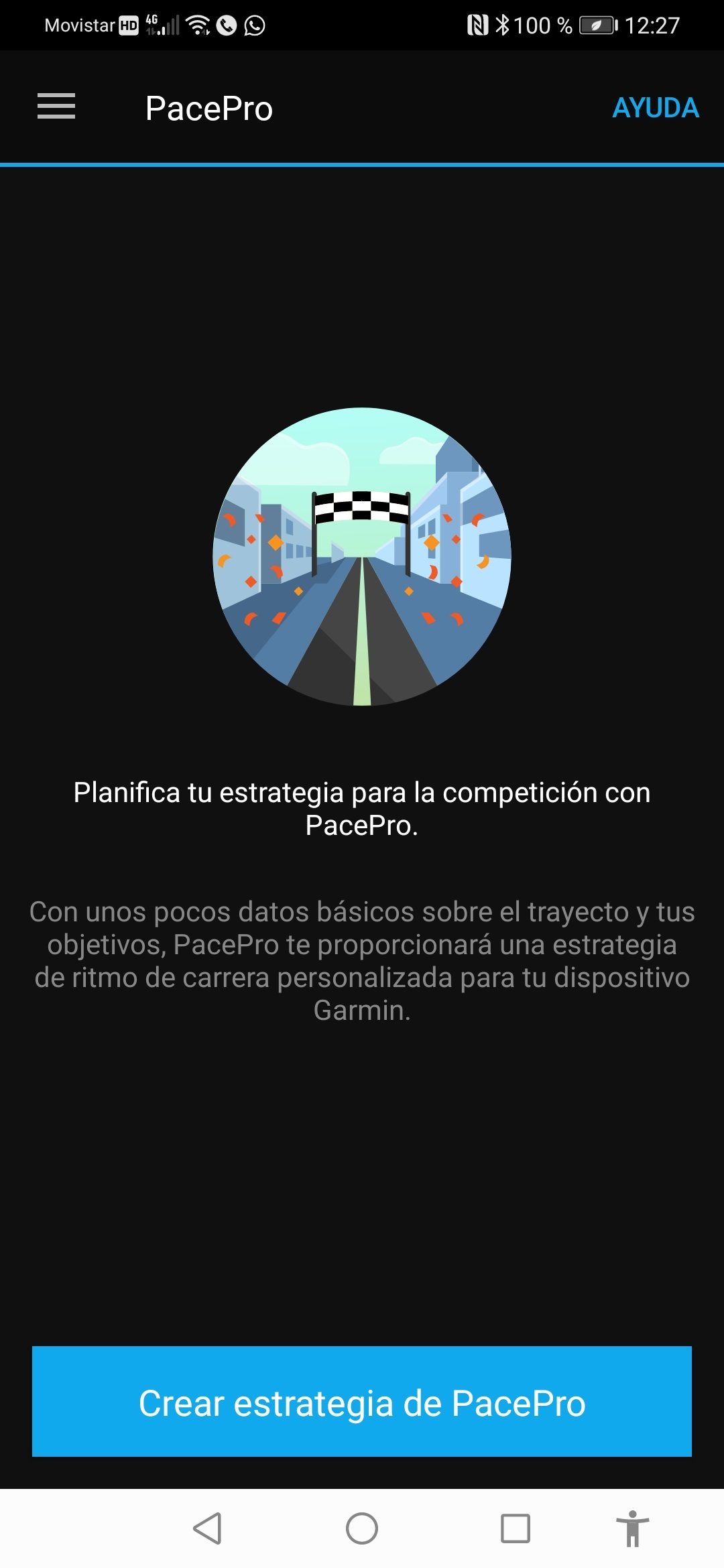
Task: Tap Crear estrategia de PacePro button
Action: pos(362,1402)
